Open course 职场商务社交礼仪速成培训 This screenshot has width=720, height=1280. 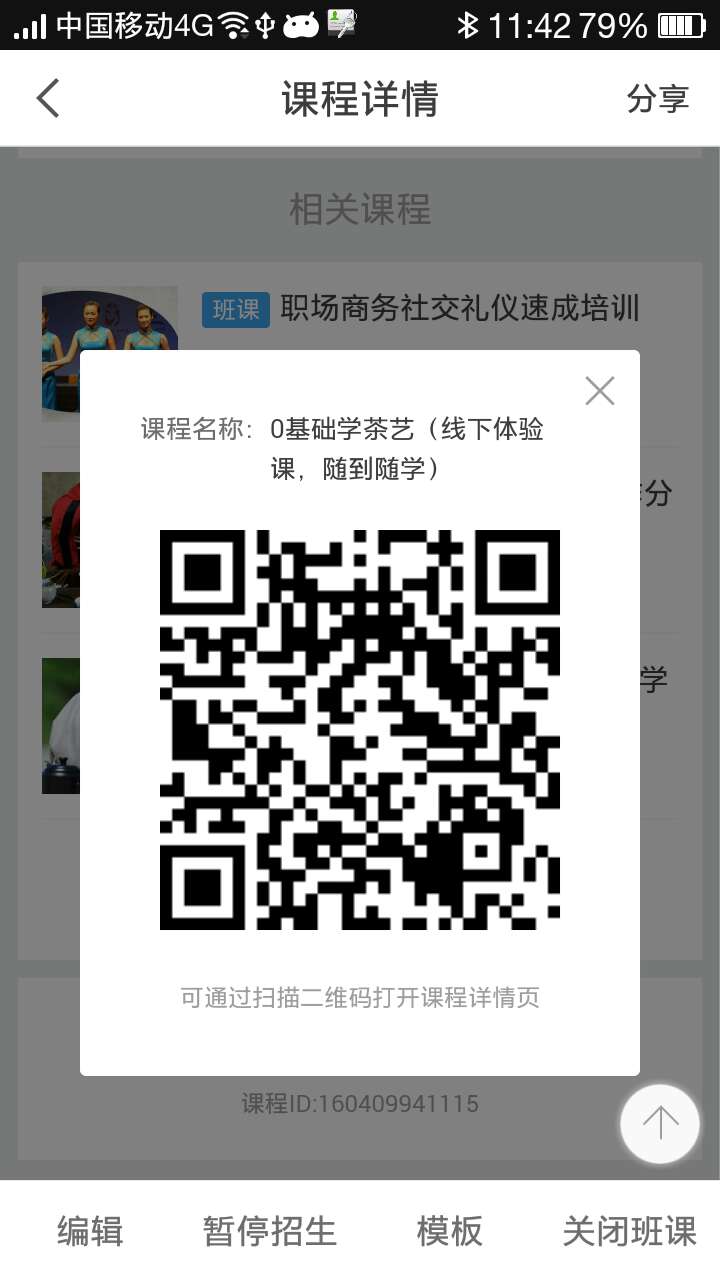tap(460, 309)
